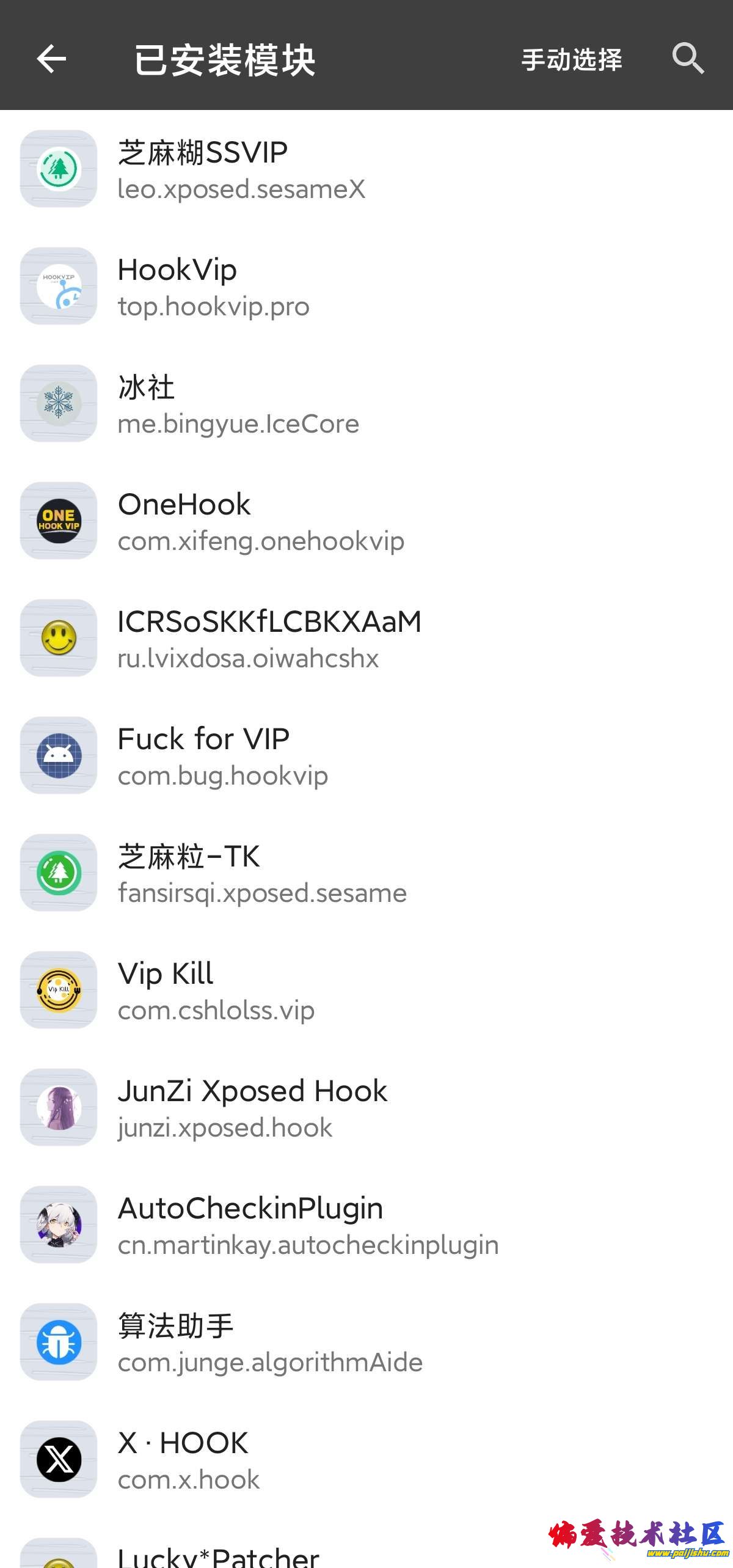733x1568 pixels.
Task: Open the 已安装模块 title area
Action: tap(226, 59)
